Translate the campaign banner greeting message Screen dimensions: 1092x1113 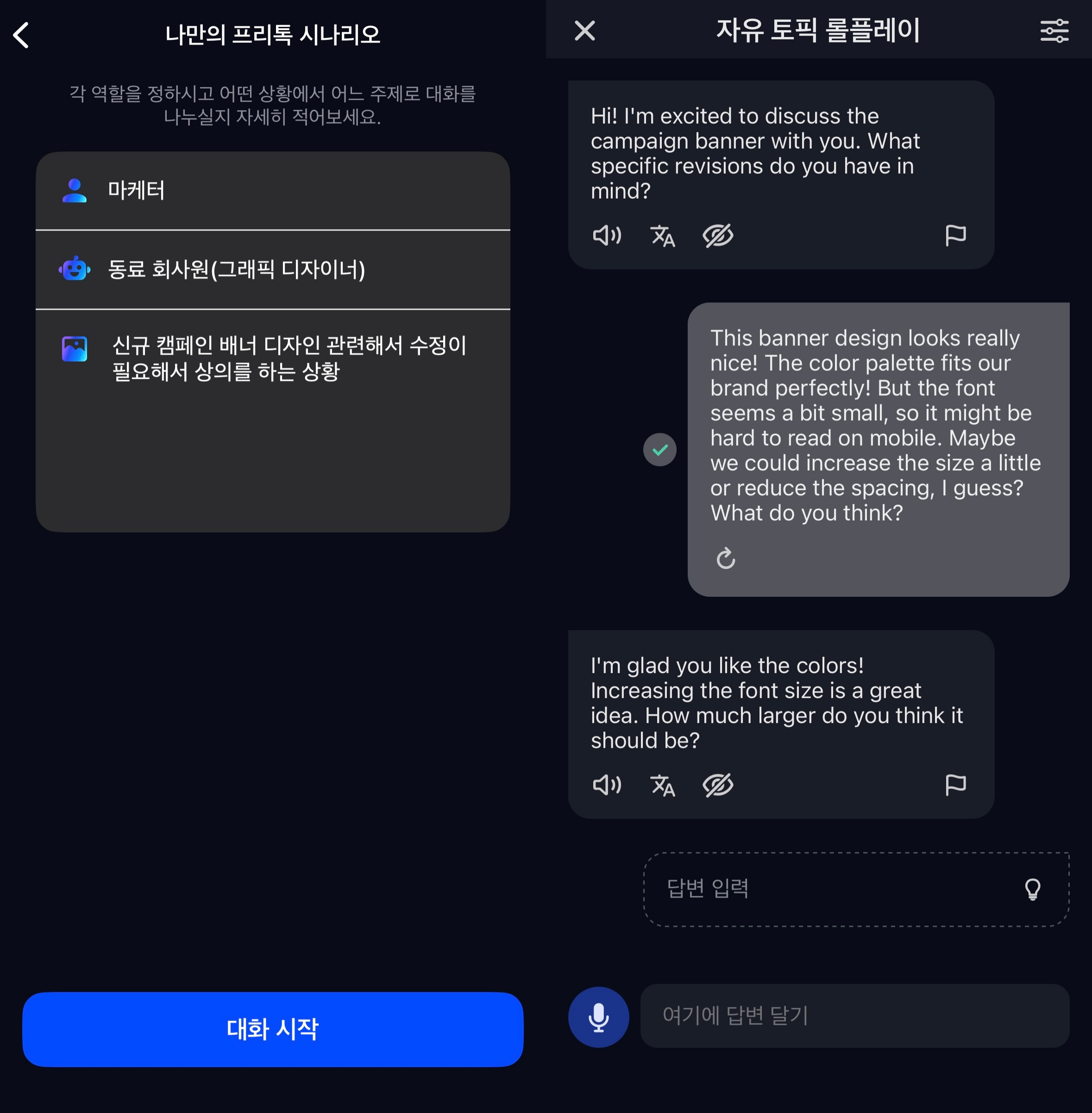click(662, 236)
